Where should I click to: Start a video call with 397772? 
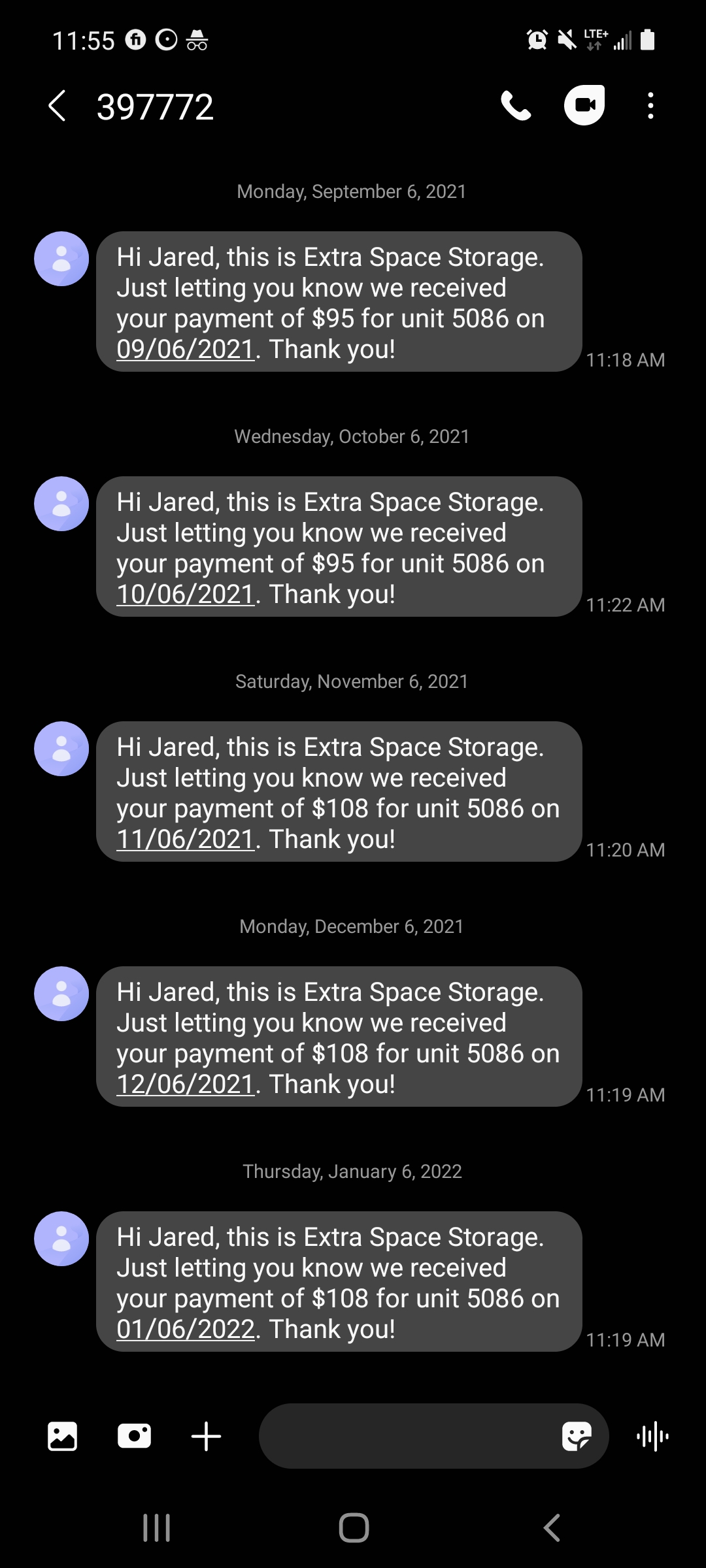point(584,106)
